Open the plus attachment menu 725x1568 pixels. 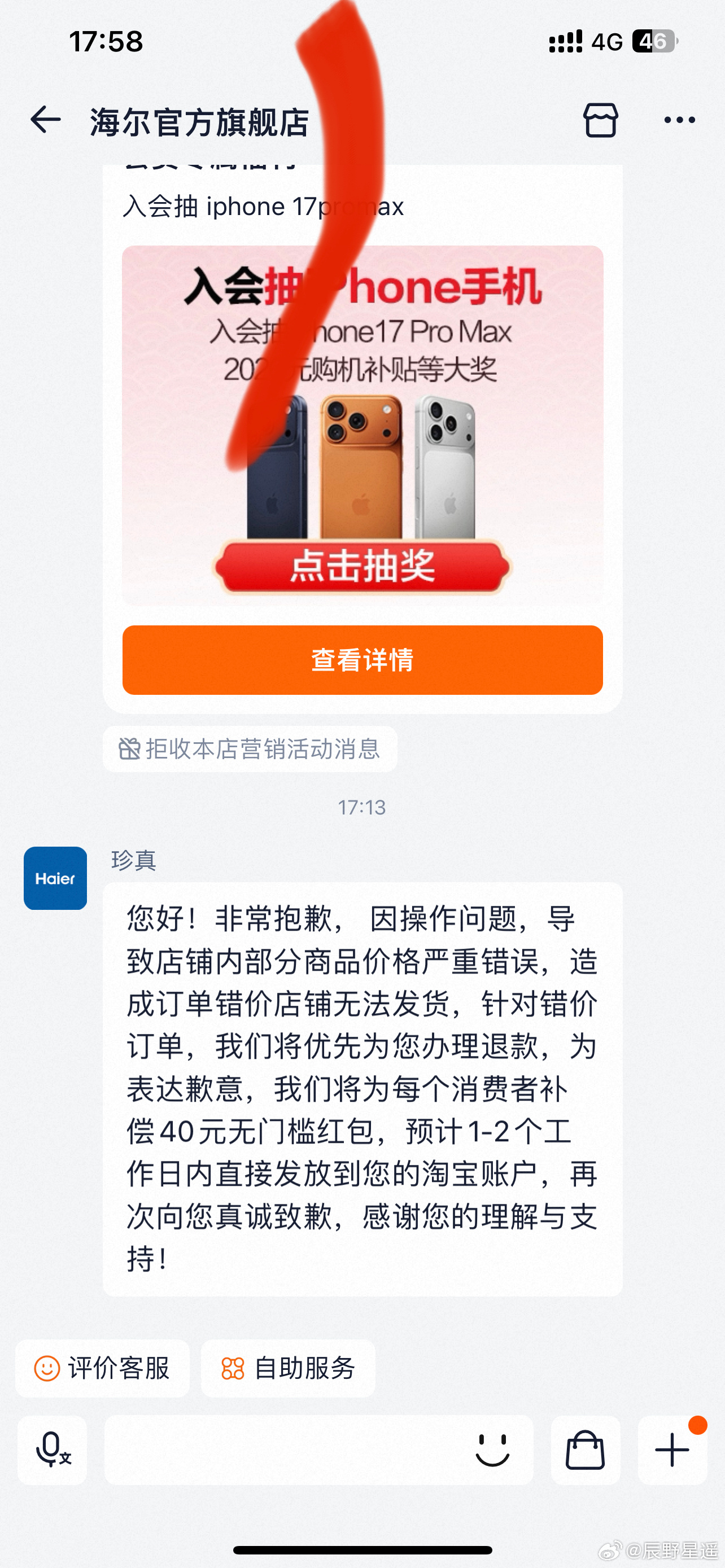point(672,1449)
